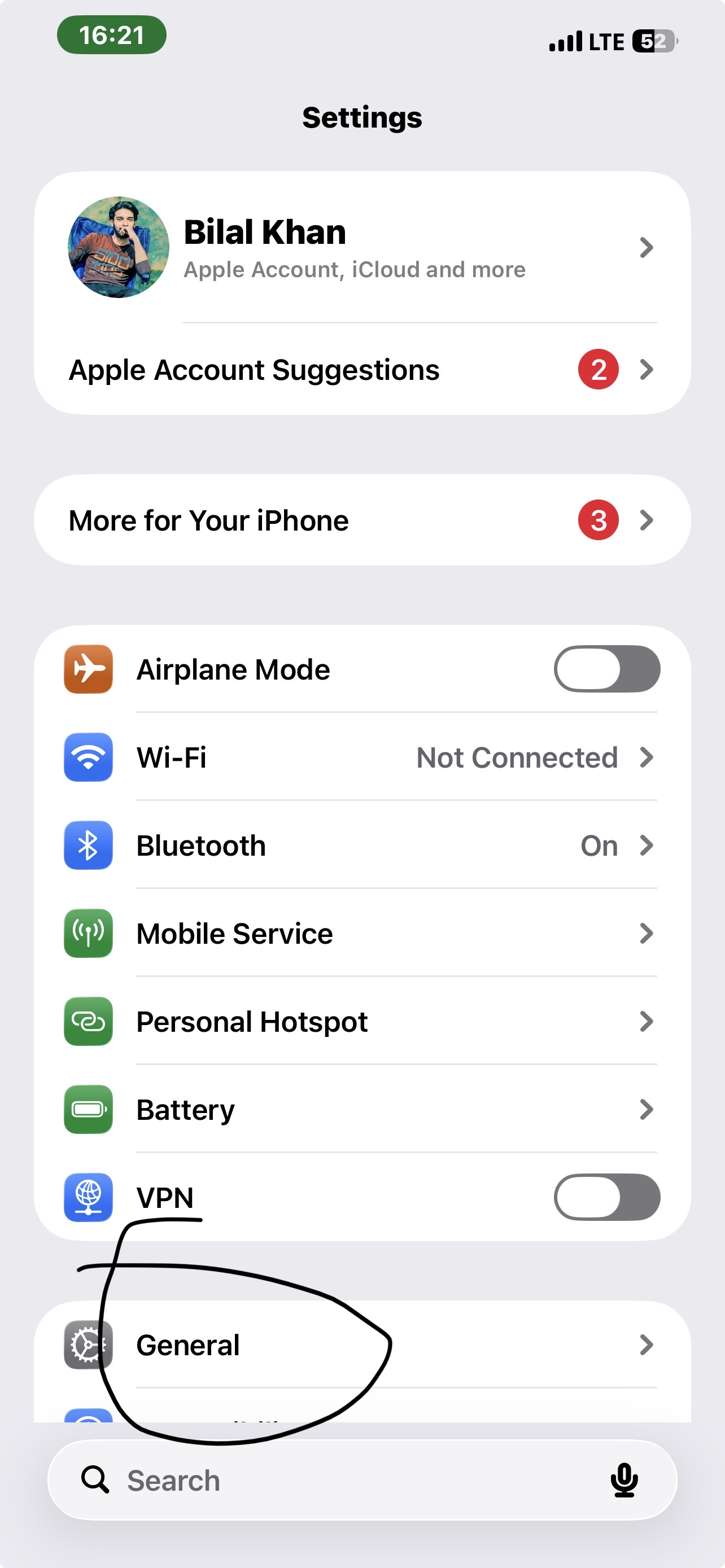Open Wi-Fi settings

coord(362,757)
